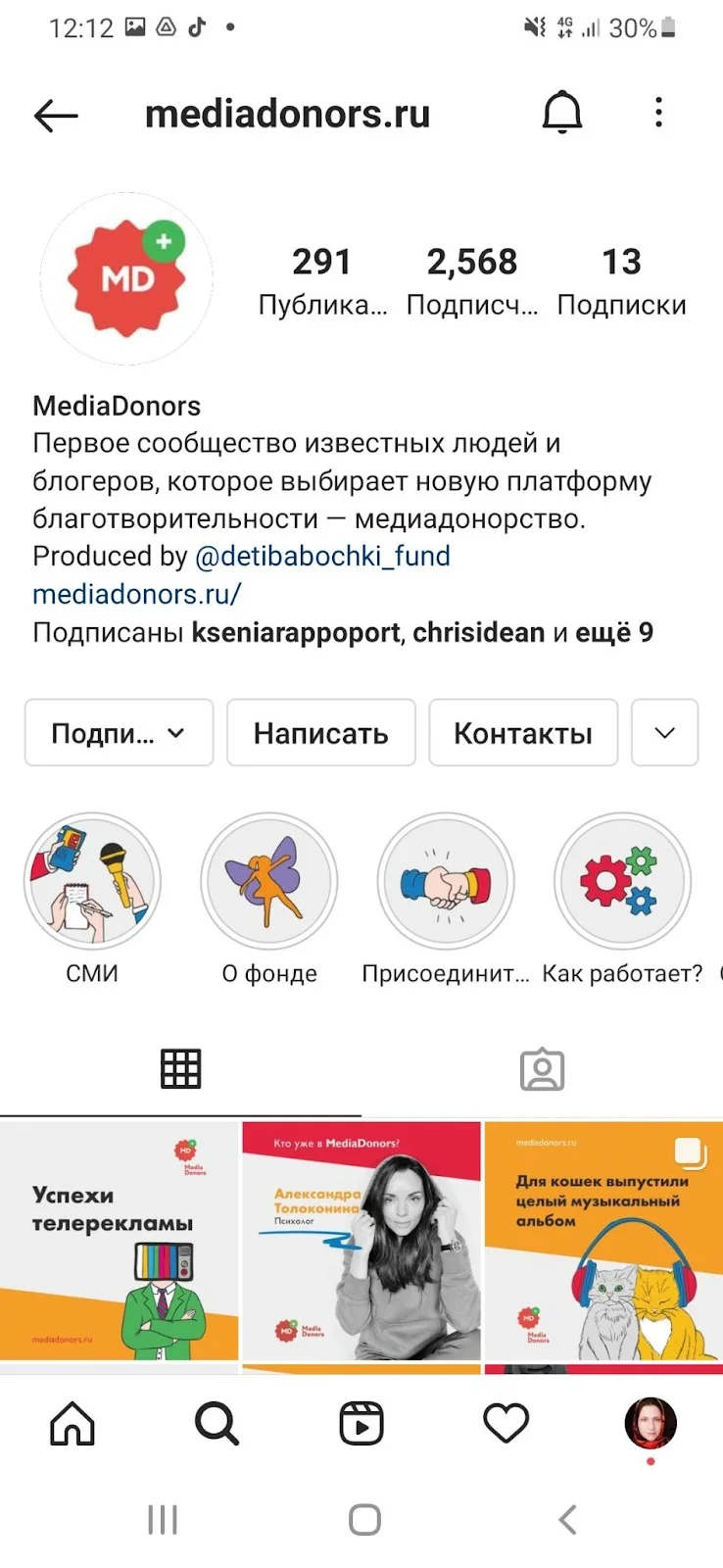Viewport: 723px width, 1568px height.
Task: Open the О фонде story highlight
Action: coord(269,880)
